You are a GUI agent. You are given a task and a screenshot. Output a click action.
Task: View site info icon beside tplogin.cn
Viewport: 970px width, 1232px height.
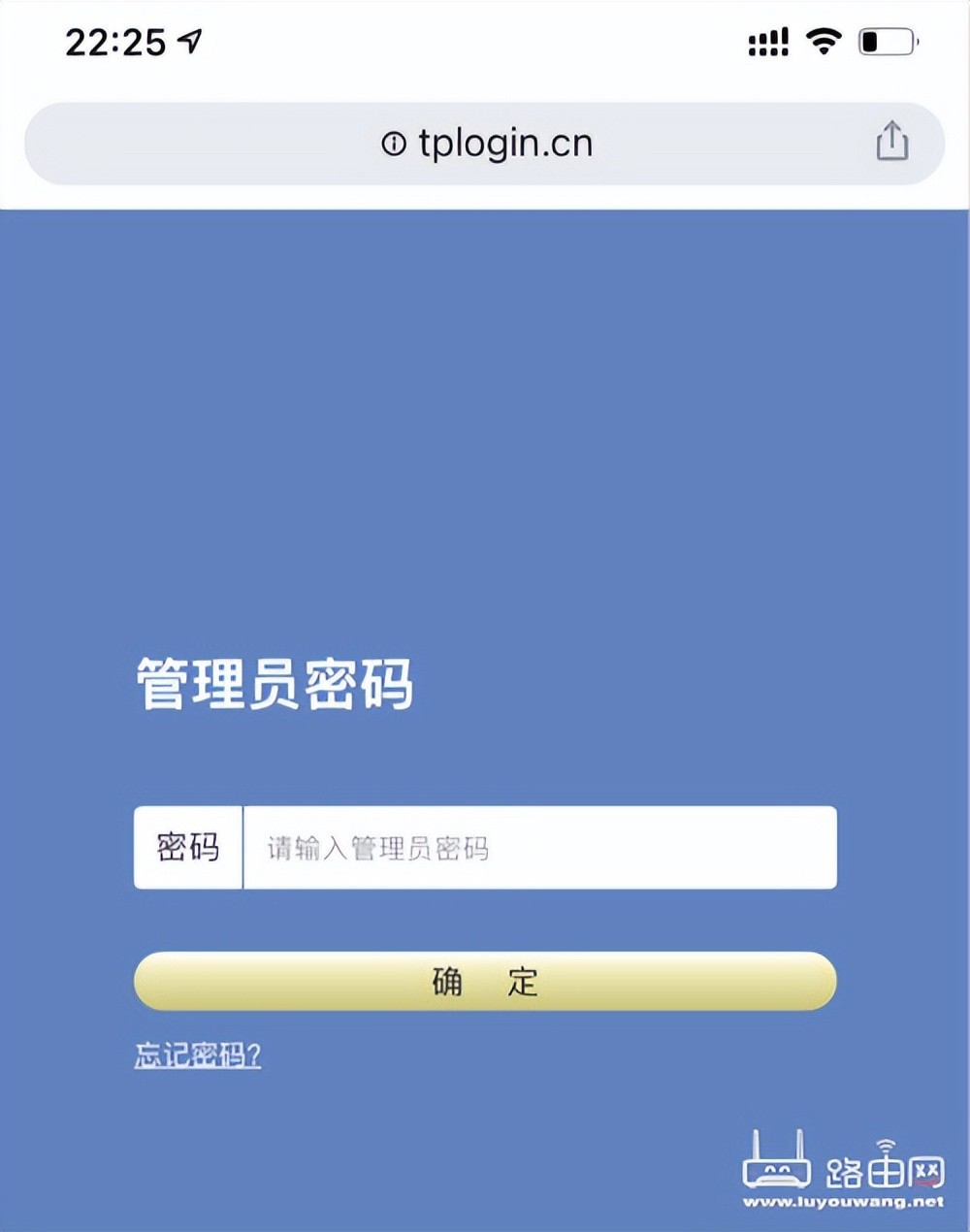pyautogui.click(x=393, y=145)
